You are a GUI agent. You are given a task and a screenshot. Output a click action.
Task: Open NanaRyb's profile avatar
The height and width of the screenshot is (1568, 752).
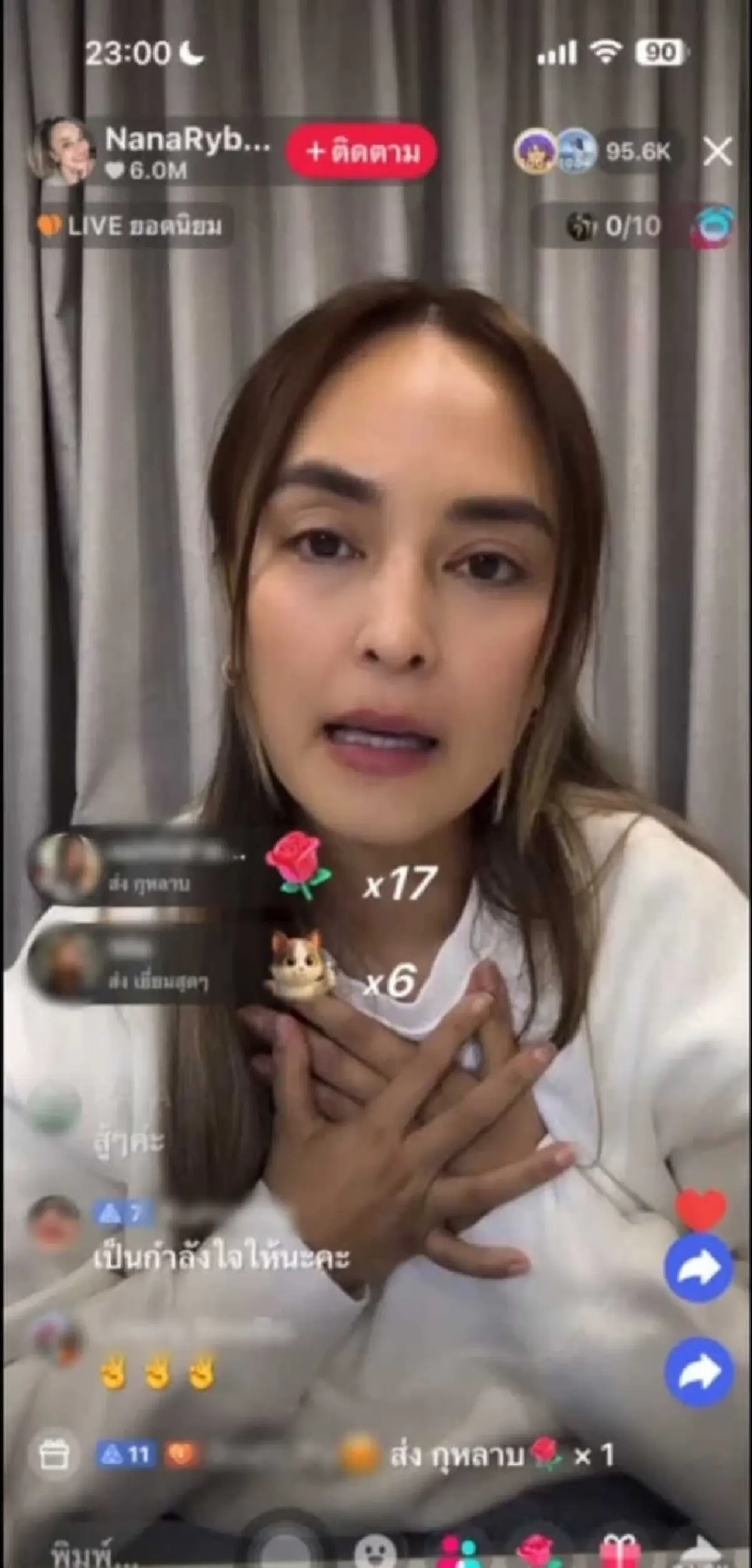63,152
